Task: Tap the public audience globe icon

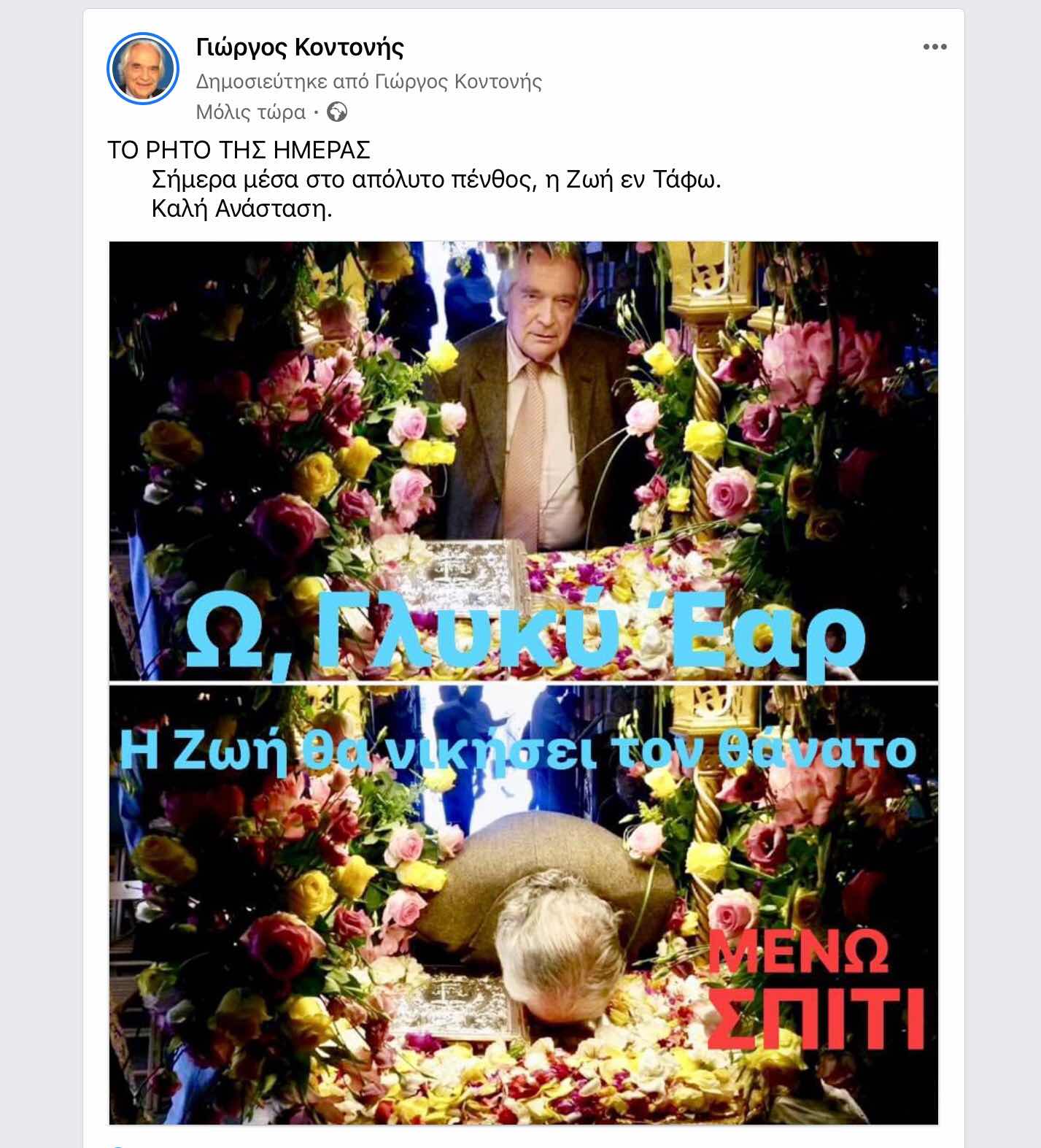Action: 337,112
